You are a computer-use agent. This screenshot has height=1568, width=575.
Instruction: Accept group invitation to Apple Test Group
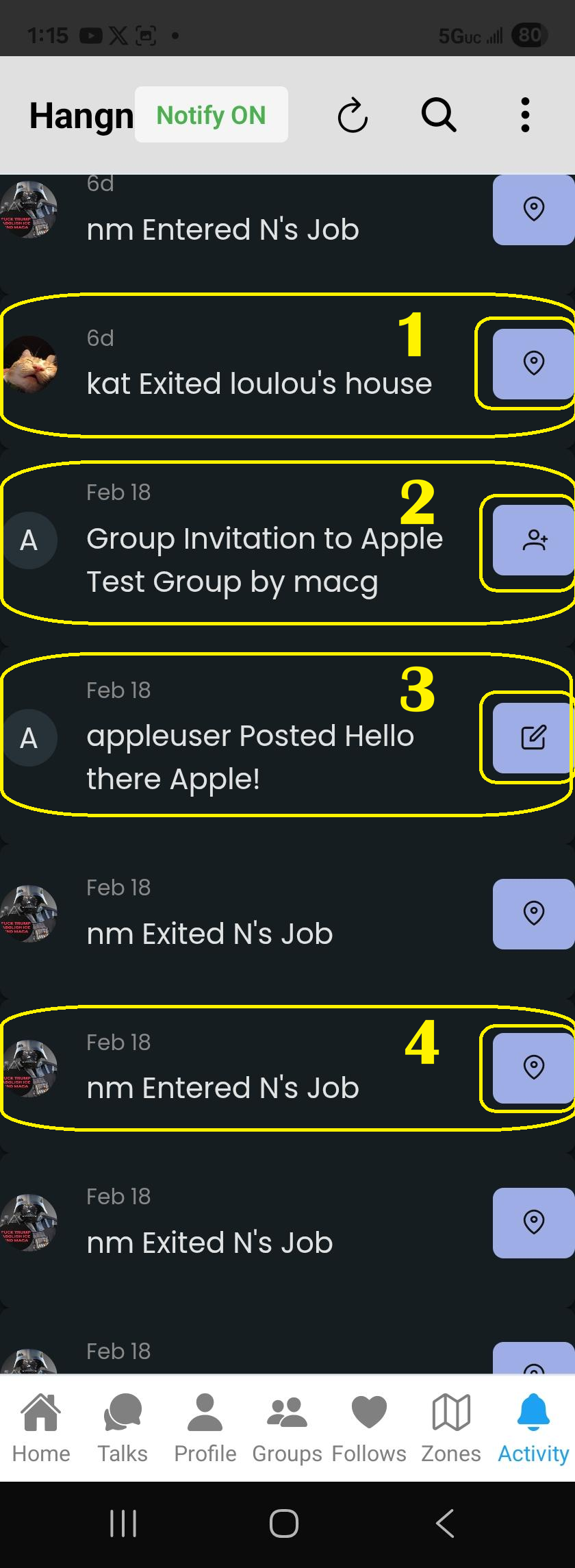tap(533, 540)
